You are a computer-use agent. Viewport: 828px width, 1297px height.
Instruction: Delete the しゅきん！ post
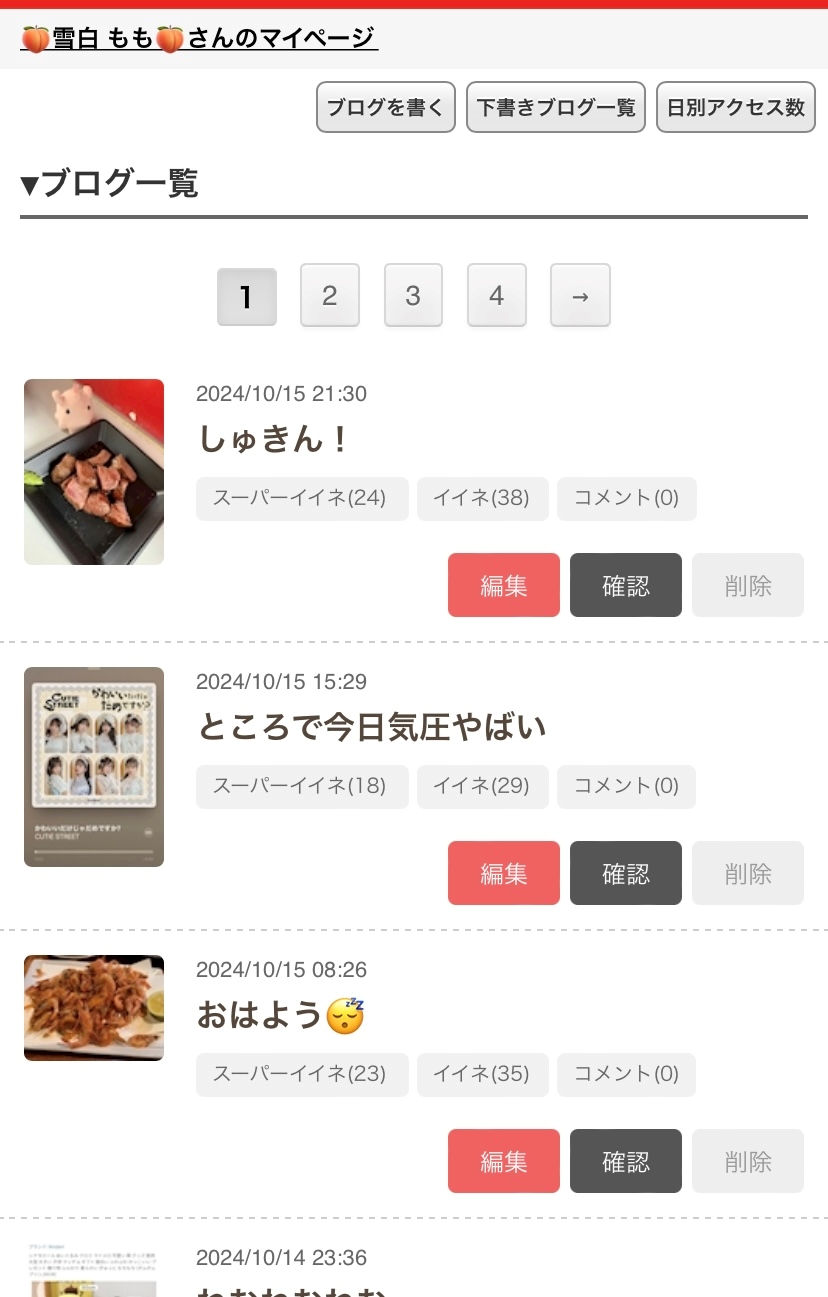pyautogui.click(x=748, y=585)
